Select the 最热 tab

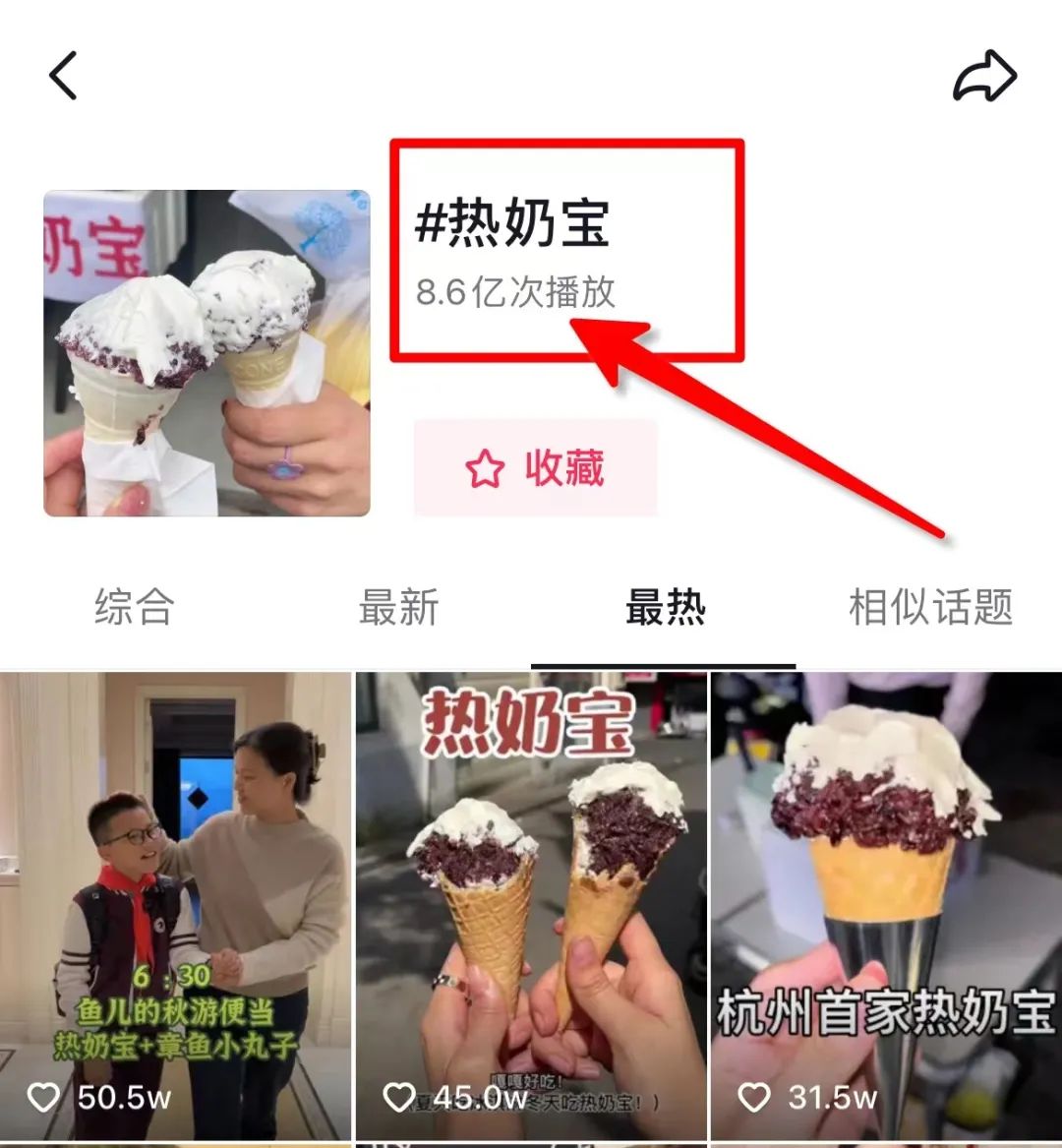[665, 607]
